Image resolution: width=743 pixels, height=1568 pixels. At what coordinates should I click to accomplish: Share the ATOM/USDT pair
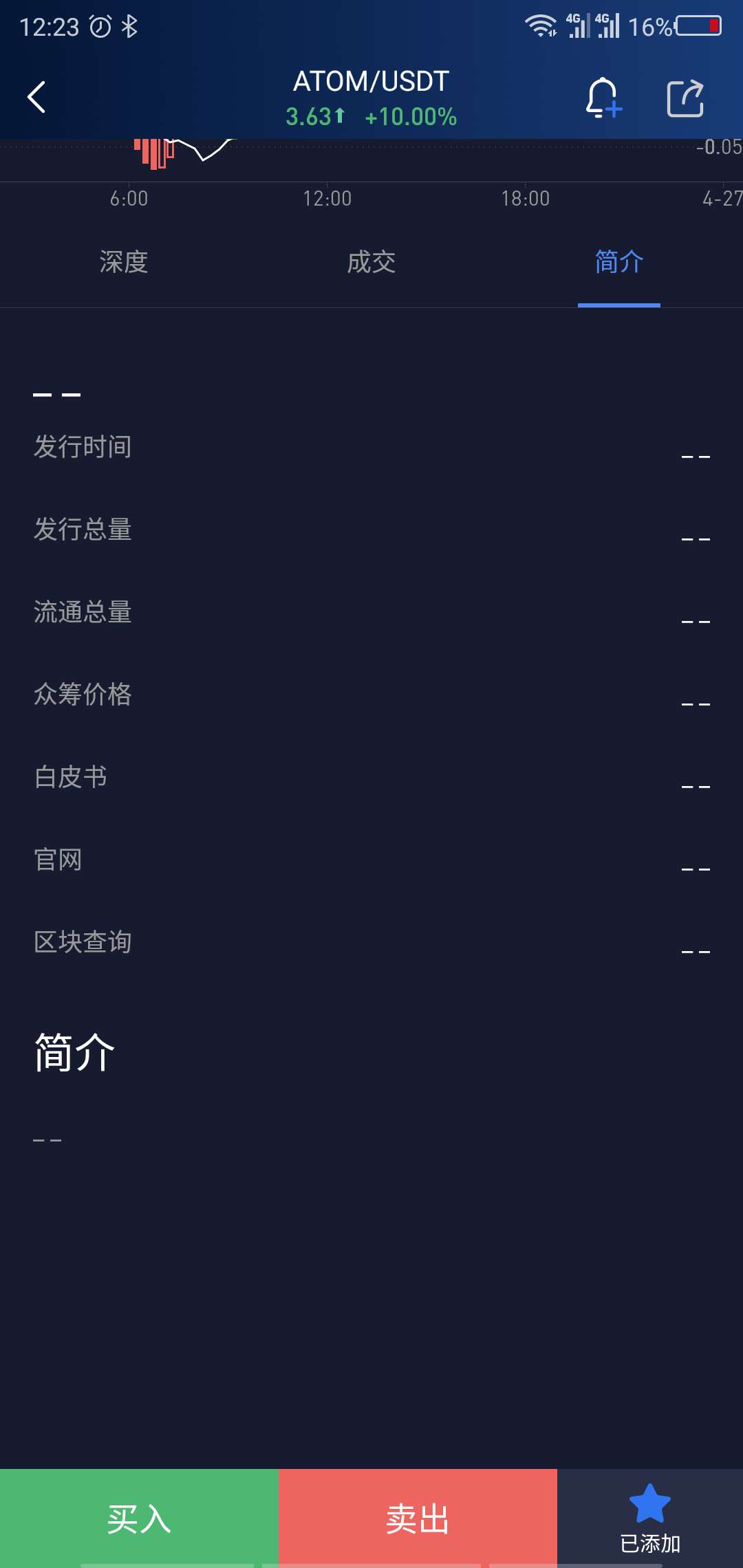(x=685, y=98)
